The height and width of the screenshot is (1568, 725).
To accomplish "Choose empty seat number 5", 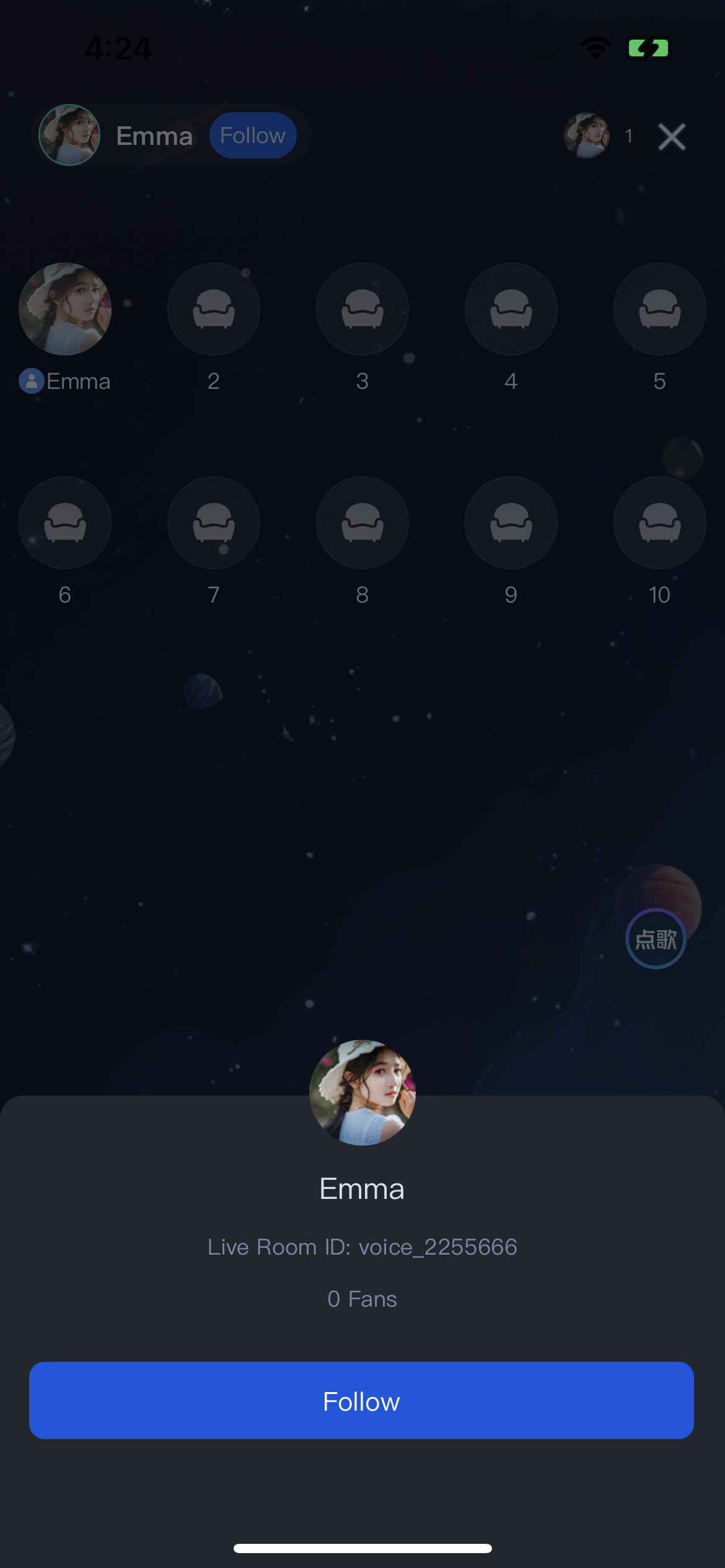I will click(x=660, y=309).
